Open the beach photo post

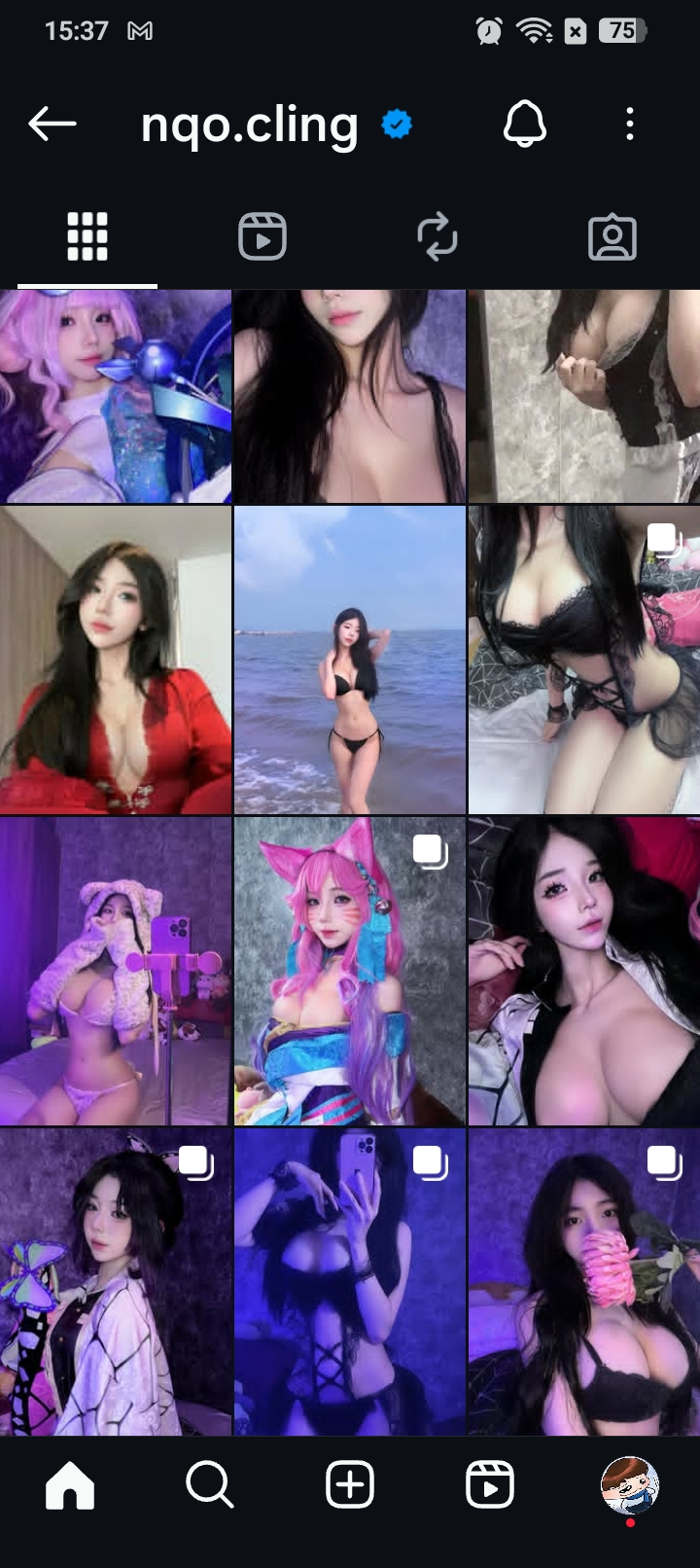tap(350, 659)
